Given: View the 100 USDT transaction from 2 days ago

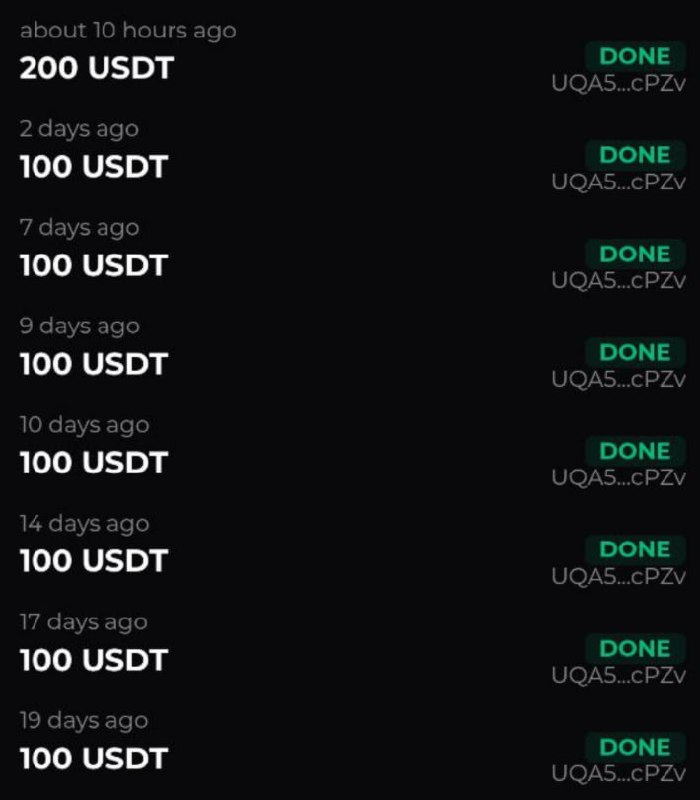Looking at the screenshot, I should tap(94, 166).
